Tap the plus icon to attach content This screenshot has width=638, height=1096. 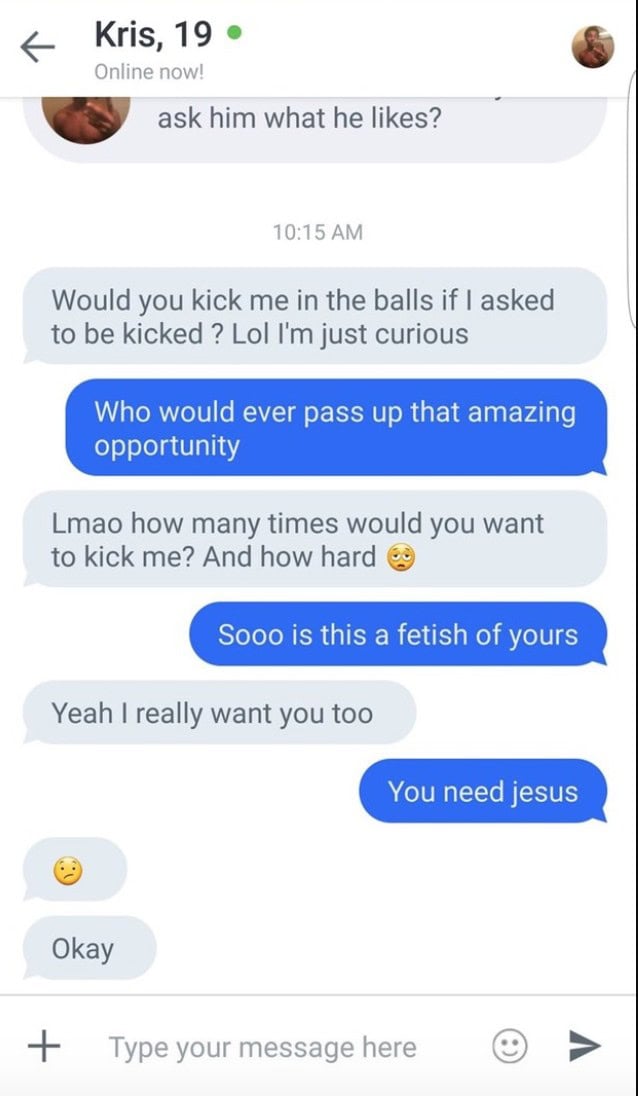coord(43,1046)
